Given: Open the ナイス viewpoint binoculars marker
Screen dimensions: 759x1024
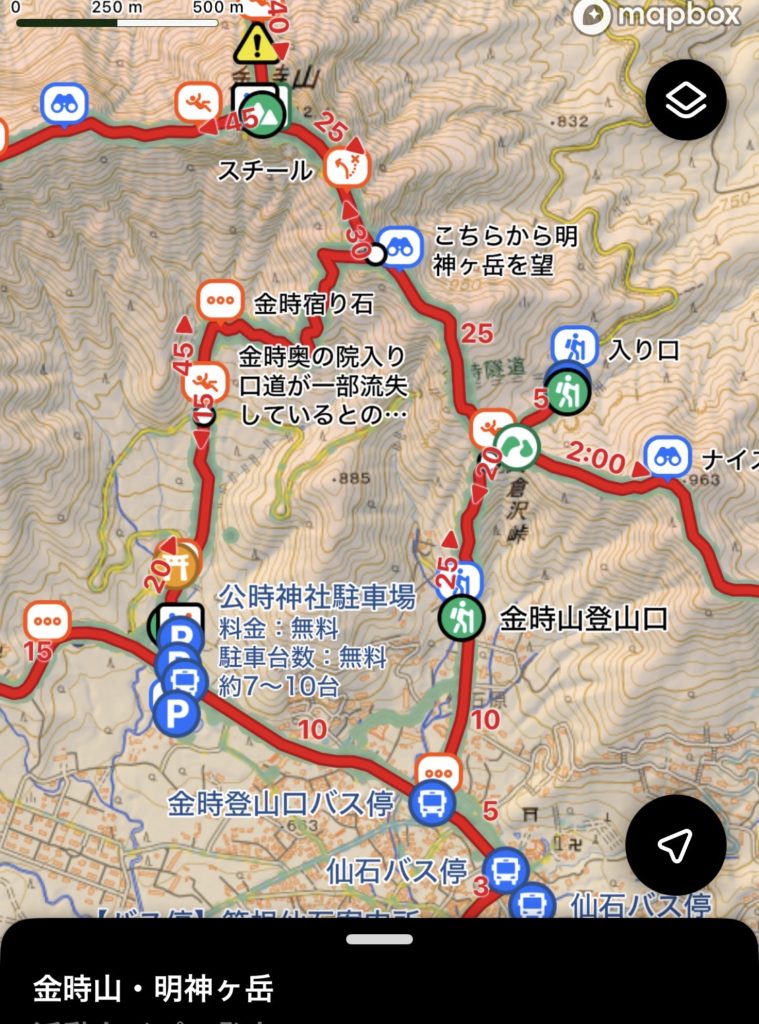Looking at the screenshot, I should pyautogui.click(x=667, y=457).
